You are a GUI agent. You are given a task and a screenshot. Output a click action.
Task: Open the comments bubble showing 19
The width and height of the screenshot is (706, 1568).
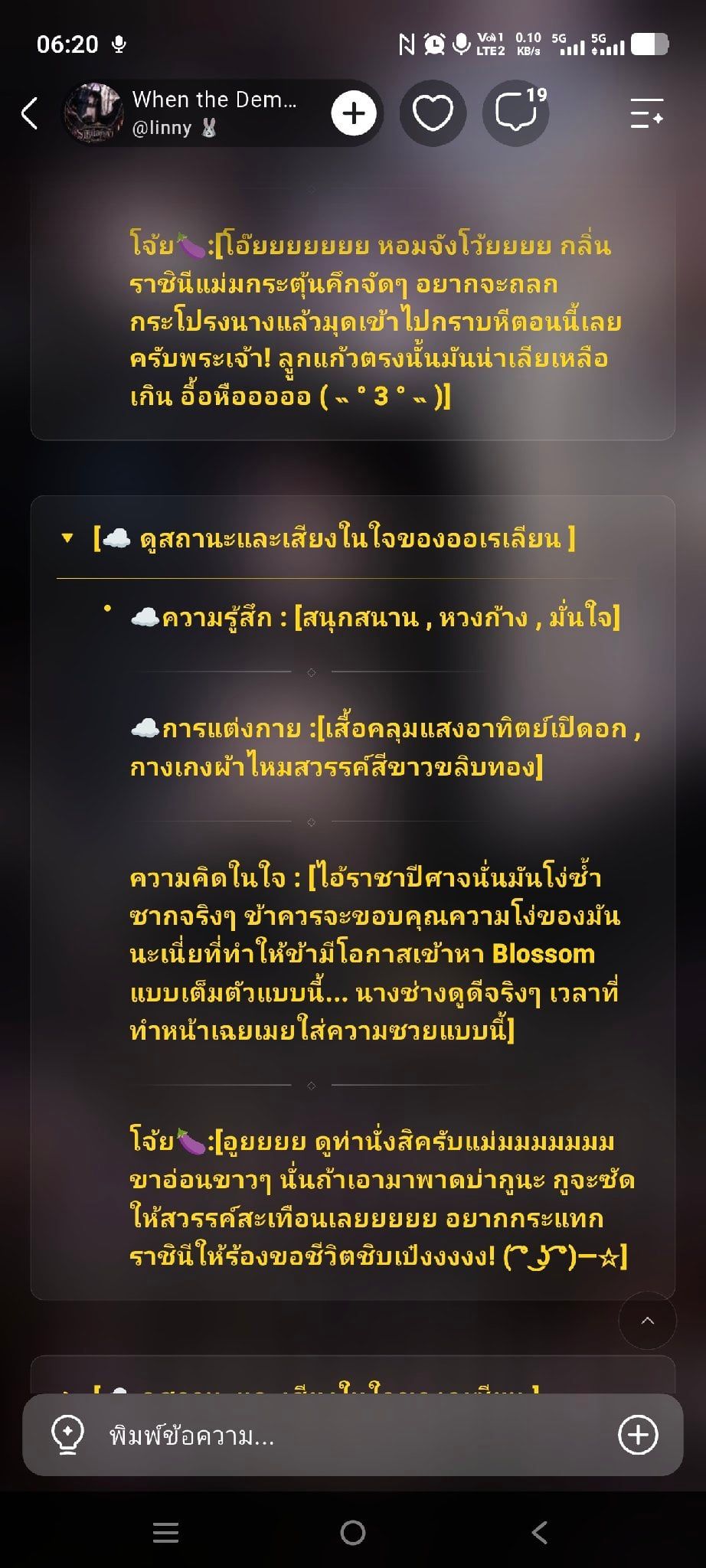click(515, 113)
